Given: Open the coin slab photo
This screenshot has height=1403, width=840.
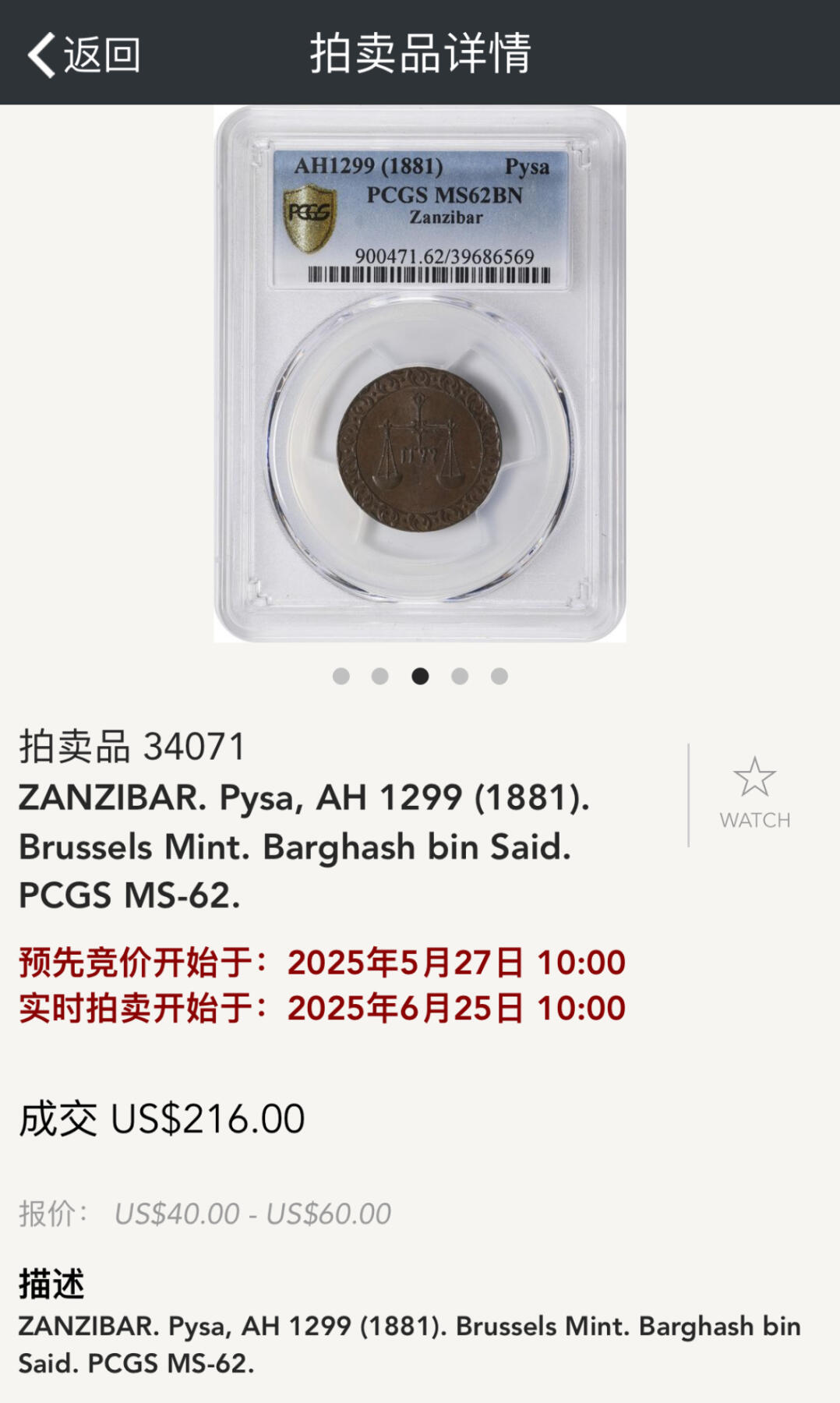Looking at the screenshot, I should click(x=420, y=374).
